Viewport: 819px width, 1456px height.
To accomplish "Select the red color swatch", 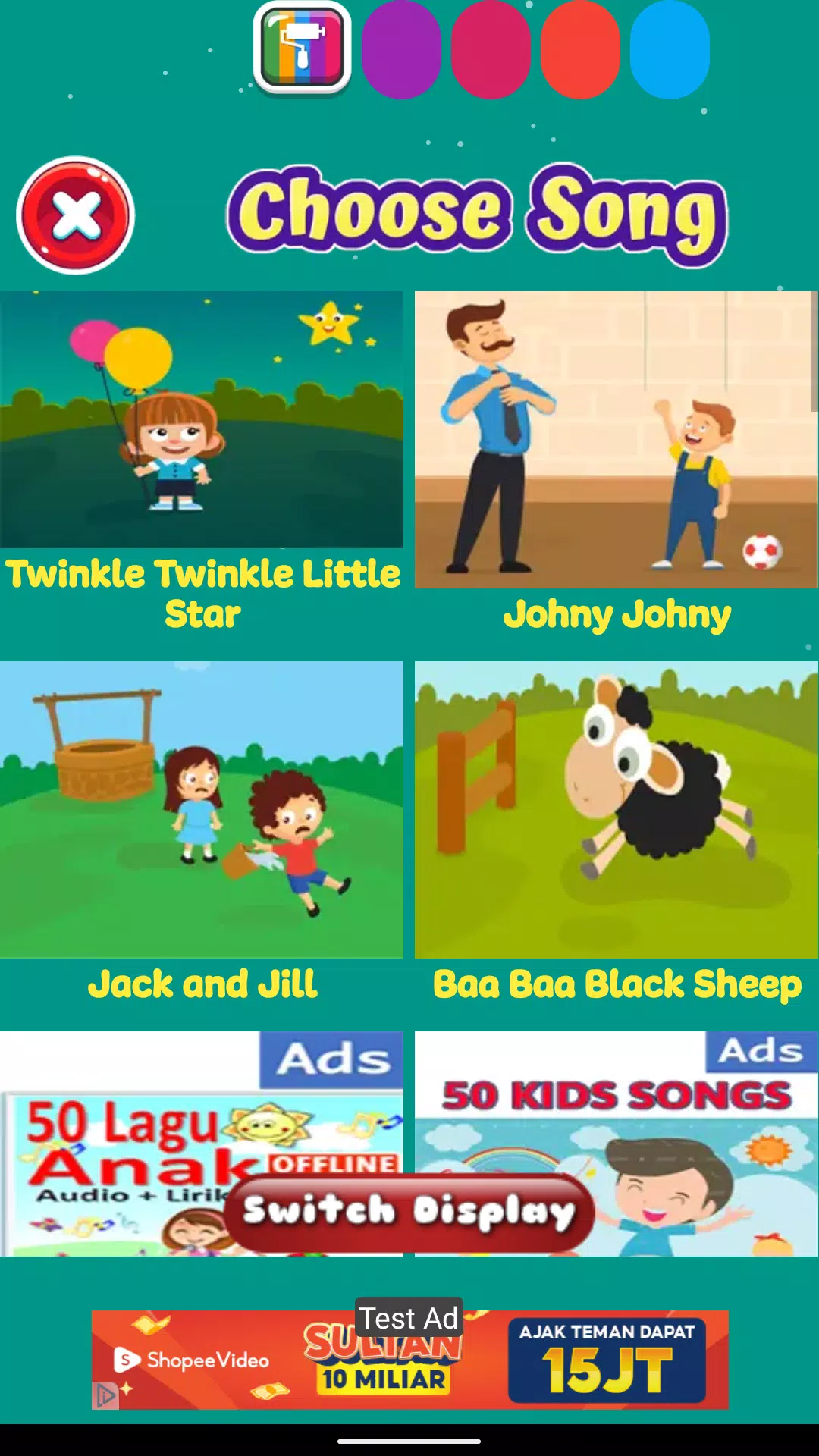I will pyautogui.click(x=580, y=50).
